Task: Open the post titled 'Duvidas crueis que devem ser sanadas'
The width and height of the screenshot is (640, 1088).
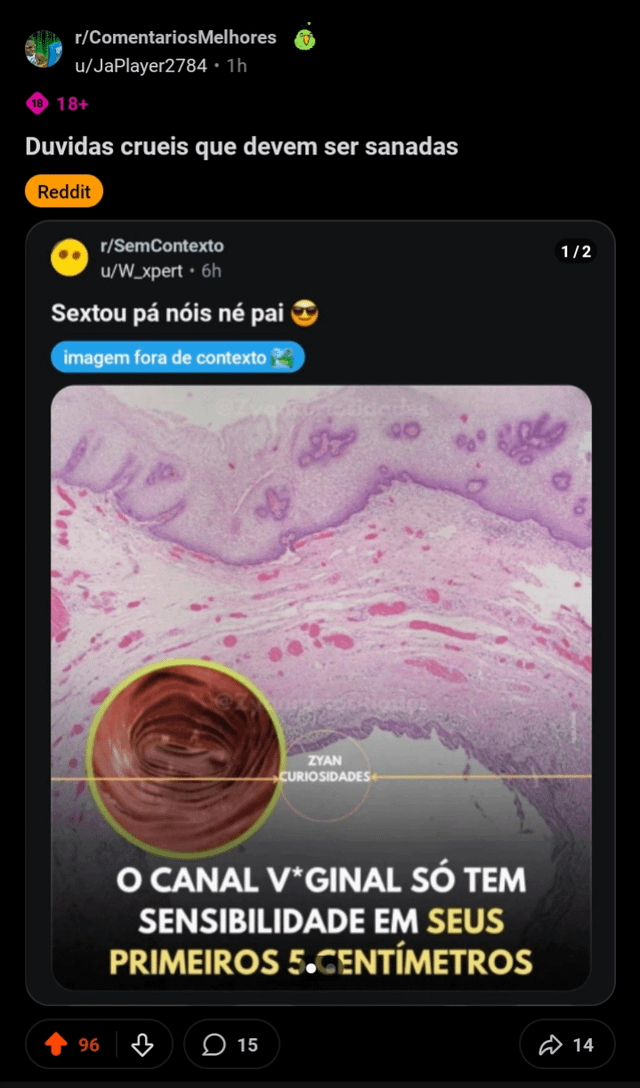Action: [x=241, y=146]
